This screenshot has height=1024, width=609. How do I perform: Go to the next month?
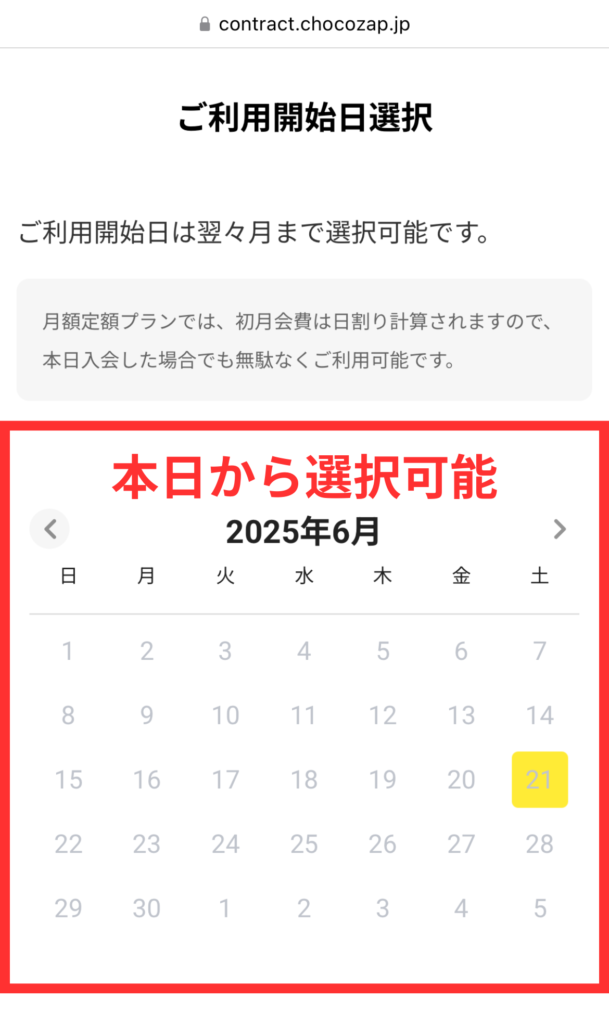coord(560,529)
